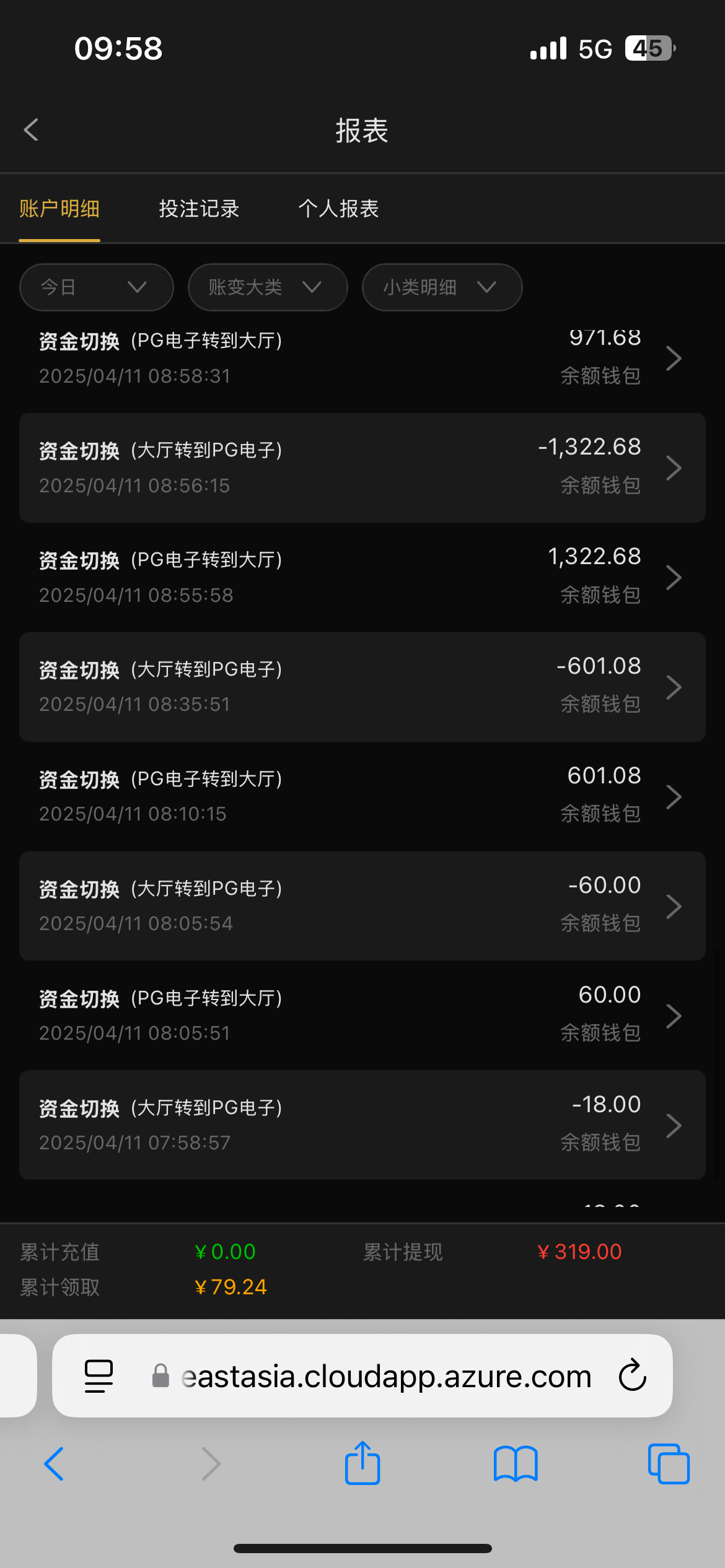Image resolution: width=725 pixels, height=1568 pixels.
Task: Tap the Safari address bar
Action: [384, 1376]
